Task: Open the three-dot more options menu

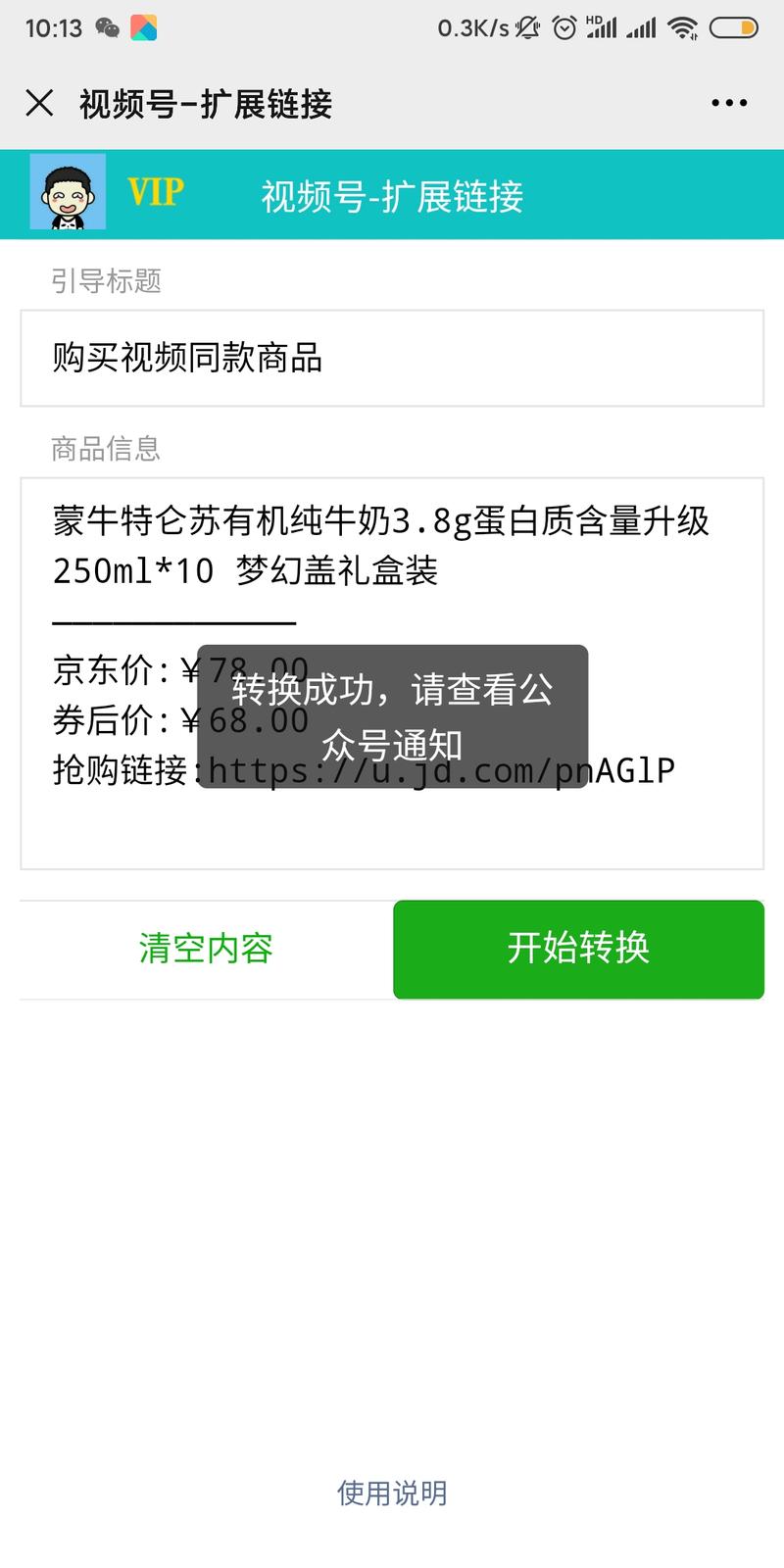Action: [727, 102]
